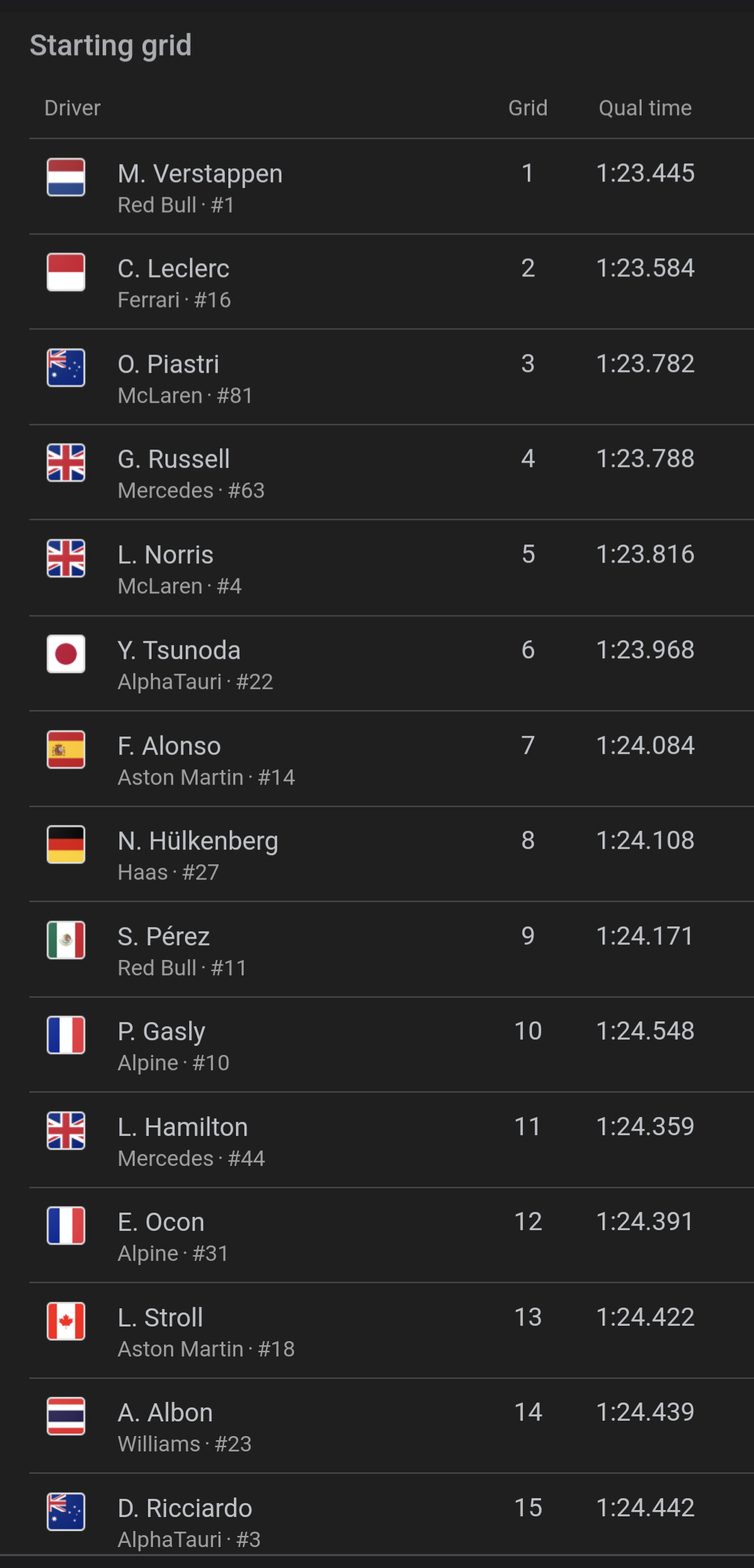Tap D. Ricciardo's entry
The image size is (754, 1568).
coord(392,1515)
